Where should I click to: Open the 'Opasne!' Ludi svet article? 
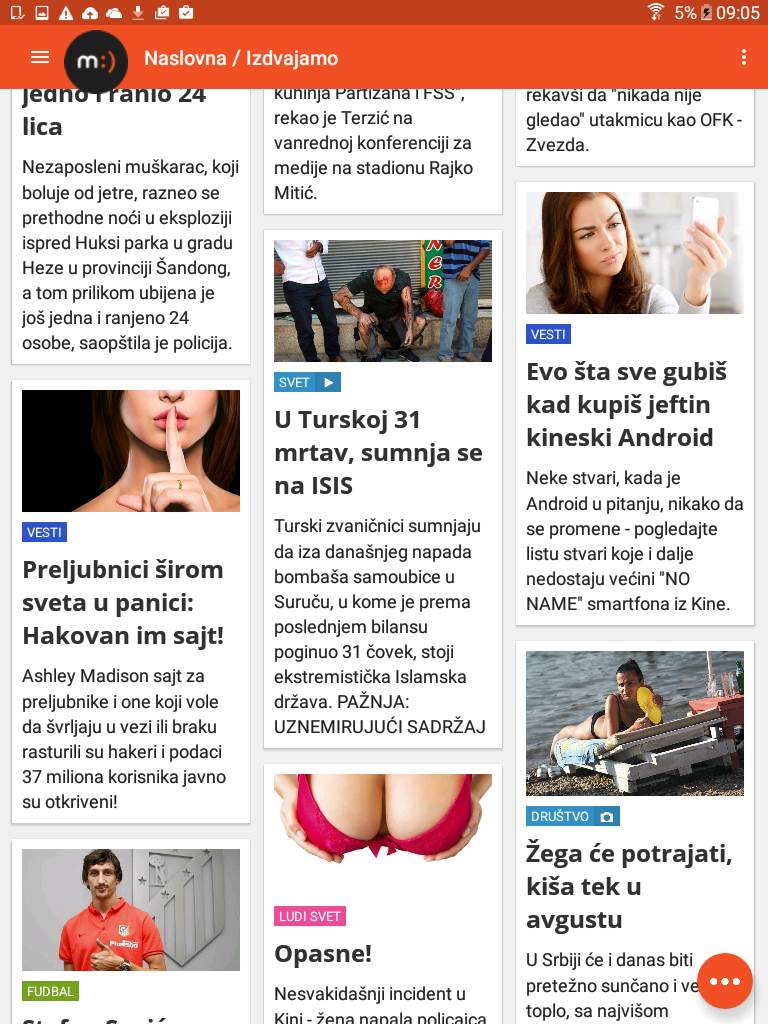click(323, 953)
